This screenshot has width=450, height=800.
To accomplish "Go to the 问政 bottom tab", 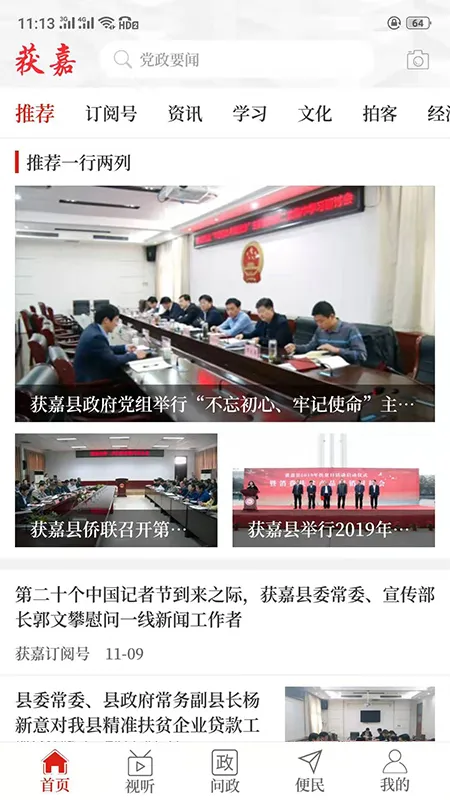I will pyautogui.click(x=225, y=771).
